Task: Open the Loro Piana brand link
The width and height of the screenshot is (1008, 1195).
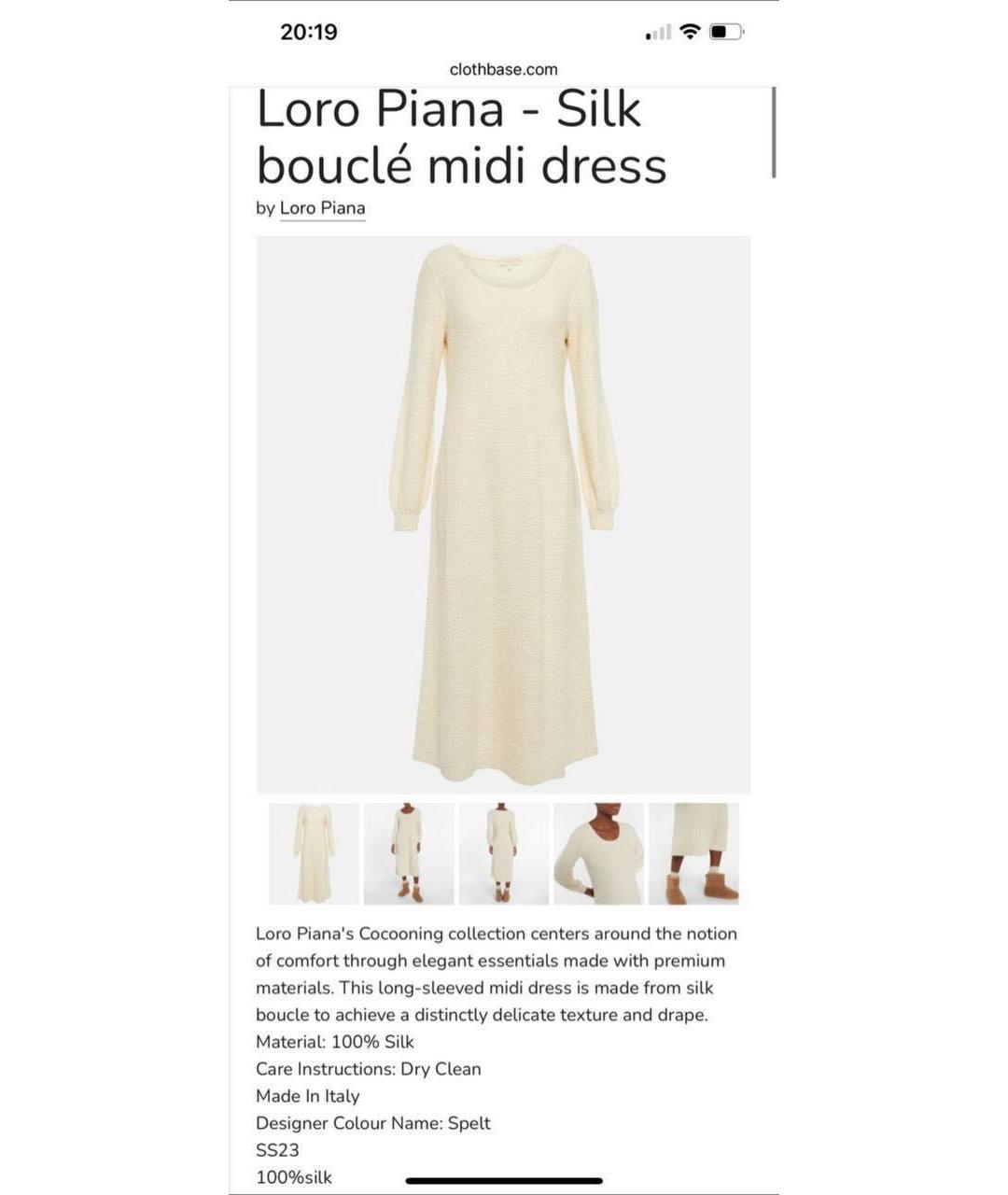Action: pyautogui.click(x=322, y=208)
